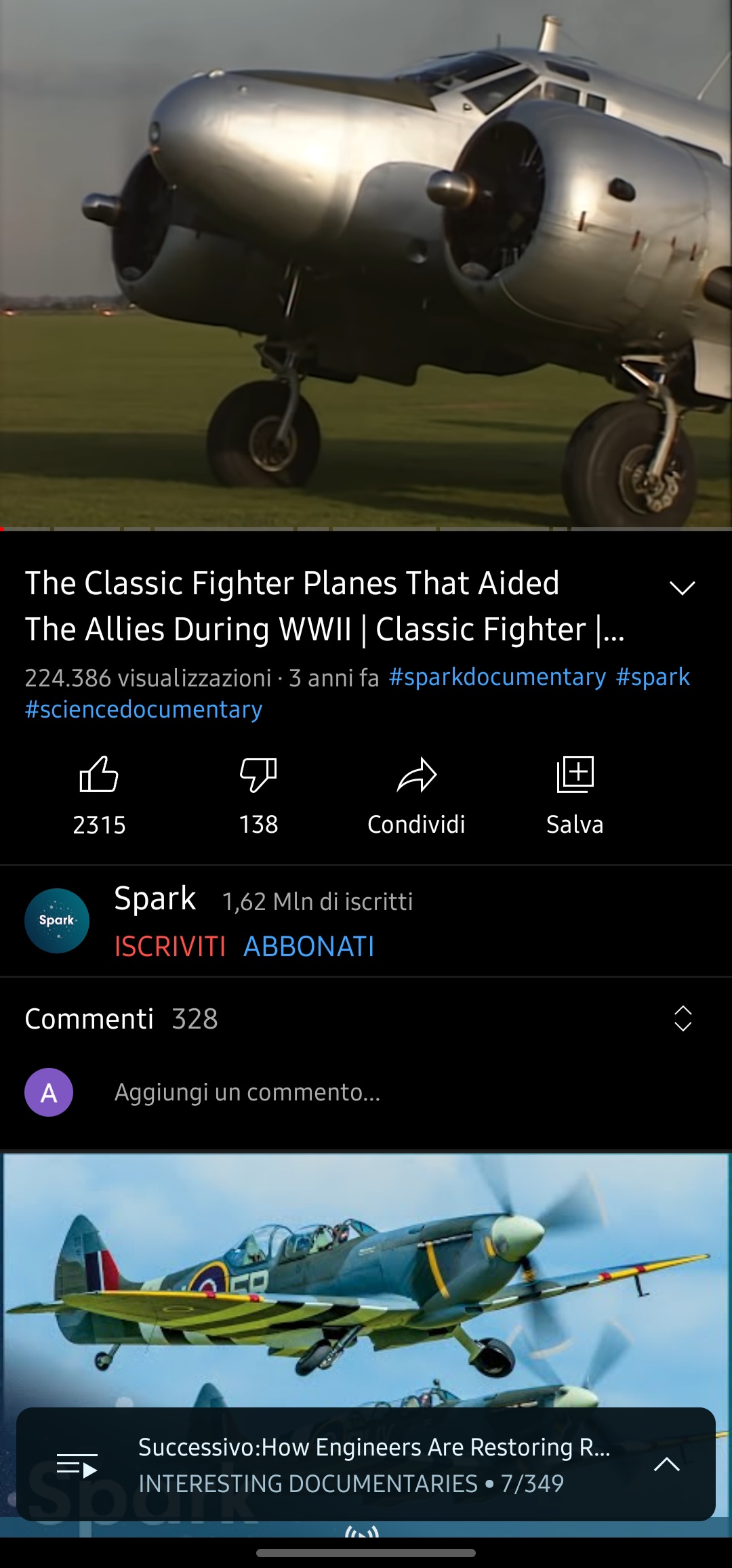Image resolution: width=732 pixels, height=1568 pixels.
Task: Subscribe with the ISCRIVITI button
Action: tap(170, 946)
